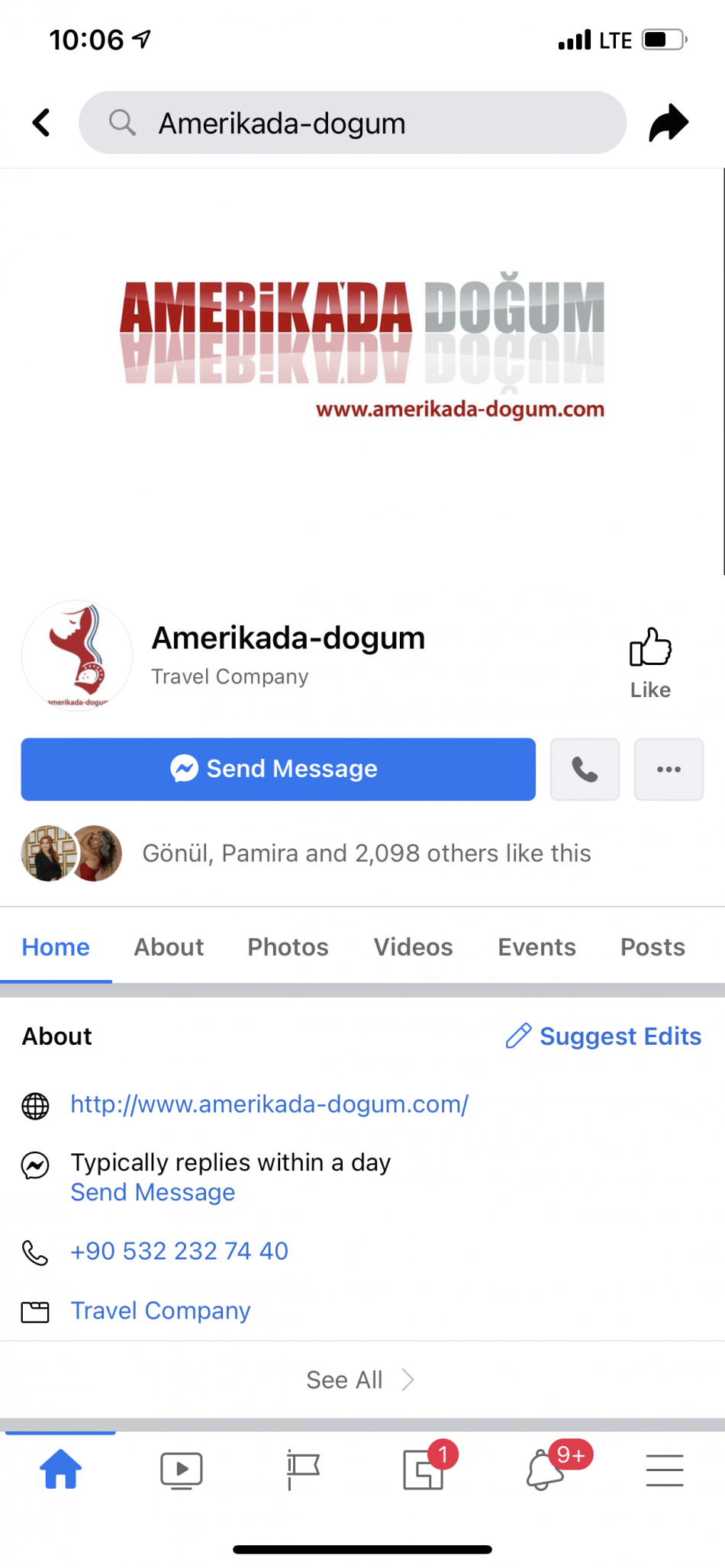Open the amerikada-dogum.com website link

click(269, 1104)
